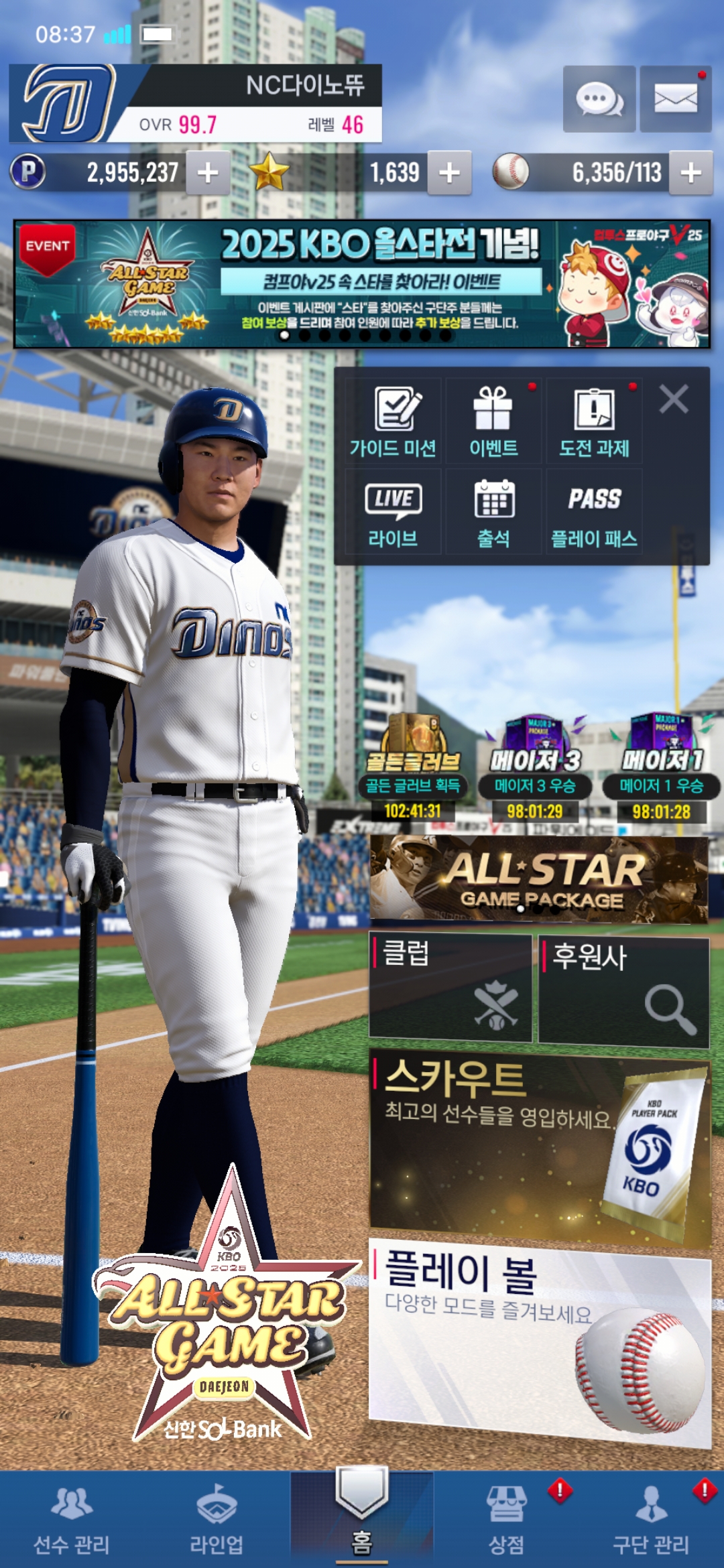Add more stars with plus button

(x=449, y=173)
